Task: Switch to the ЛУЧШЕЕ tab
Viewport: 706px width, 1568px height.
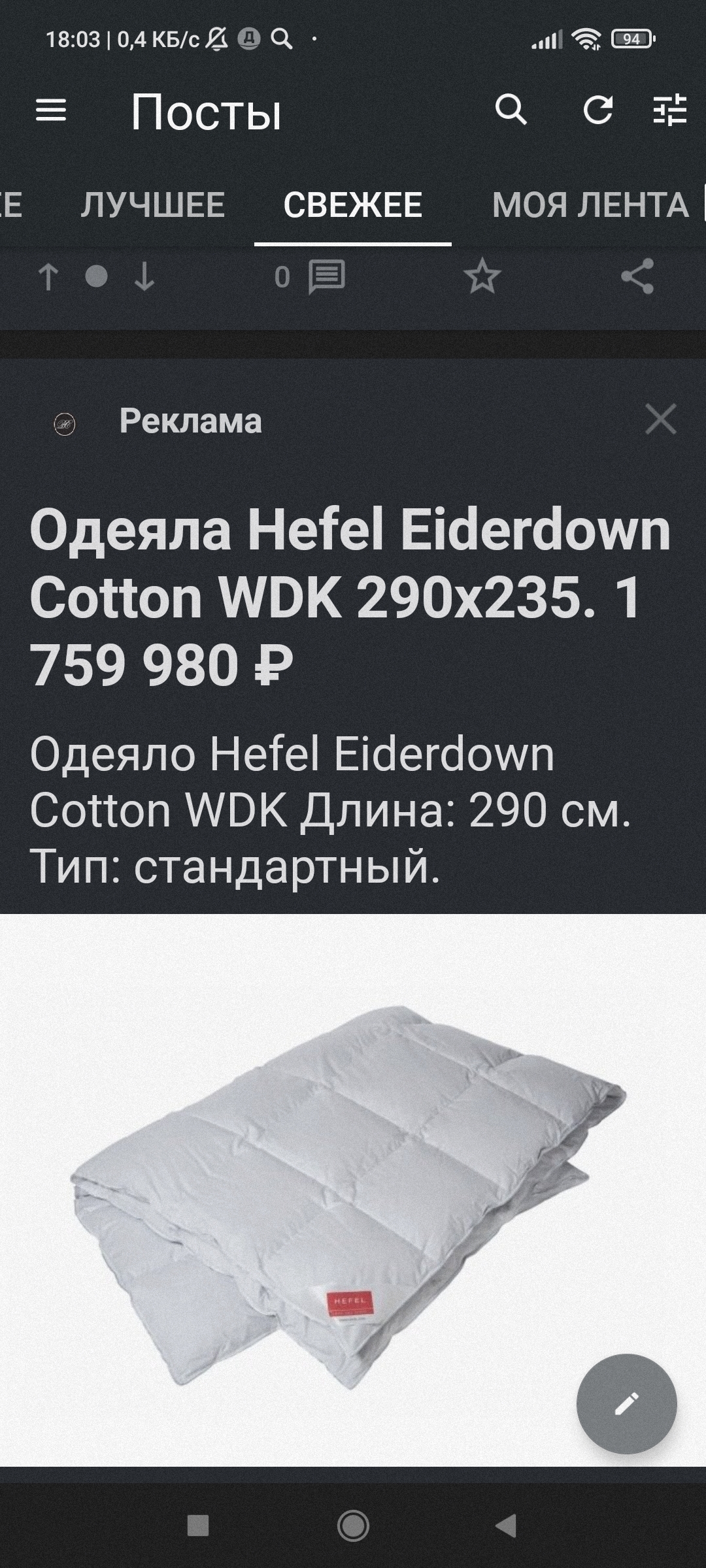Action: coord(153,205)
